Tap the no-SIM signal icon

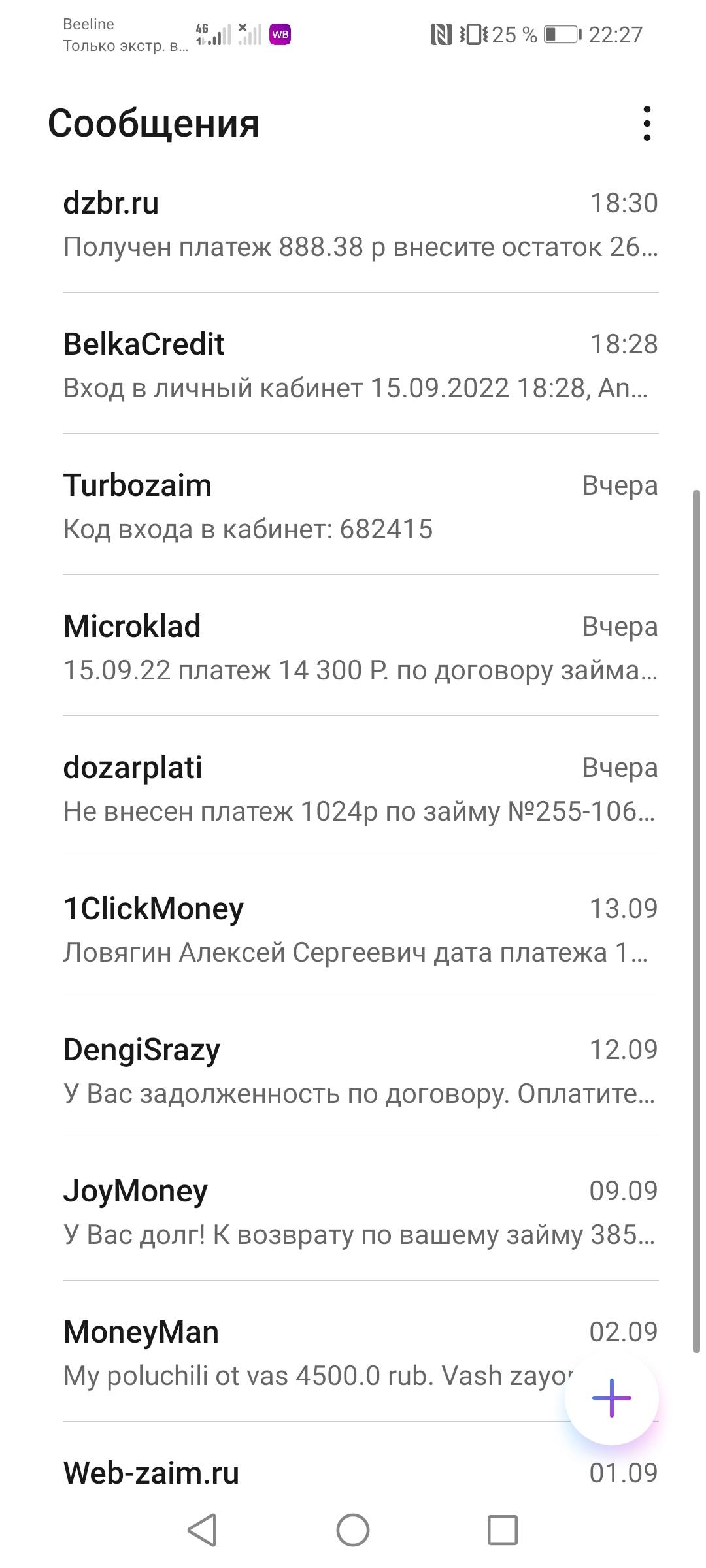pyautogui.click(x=250, y=33)
